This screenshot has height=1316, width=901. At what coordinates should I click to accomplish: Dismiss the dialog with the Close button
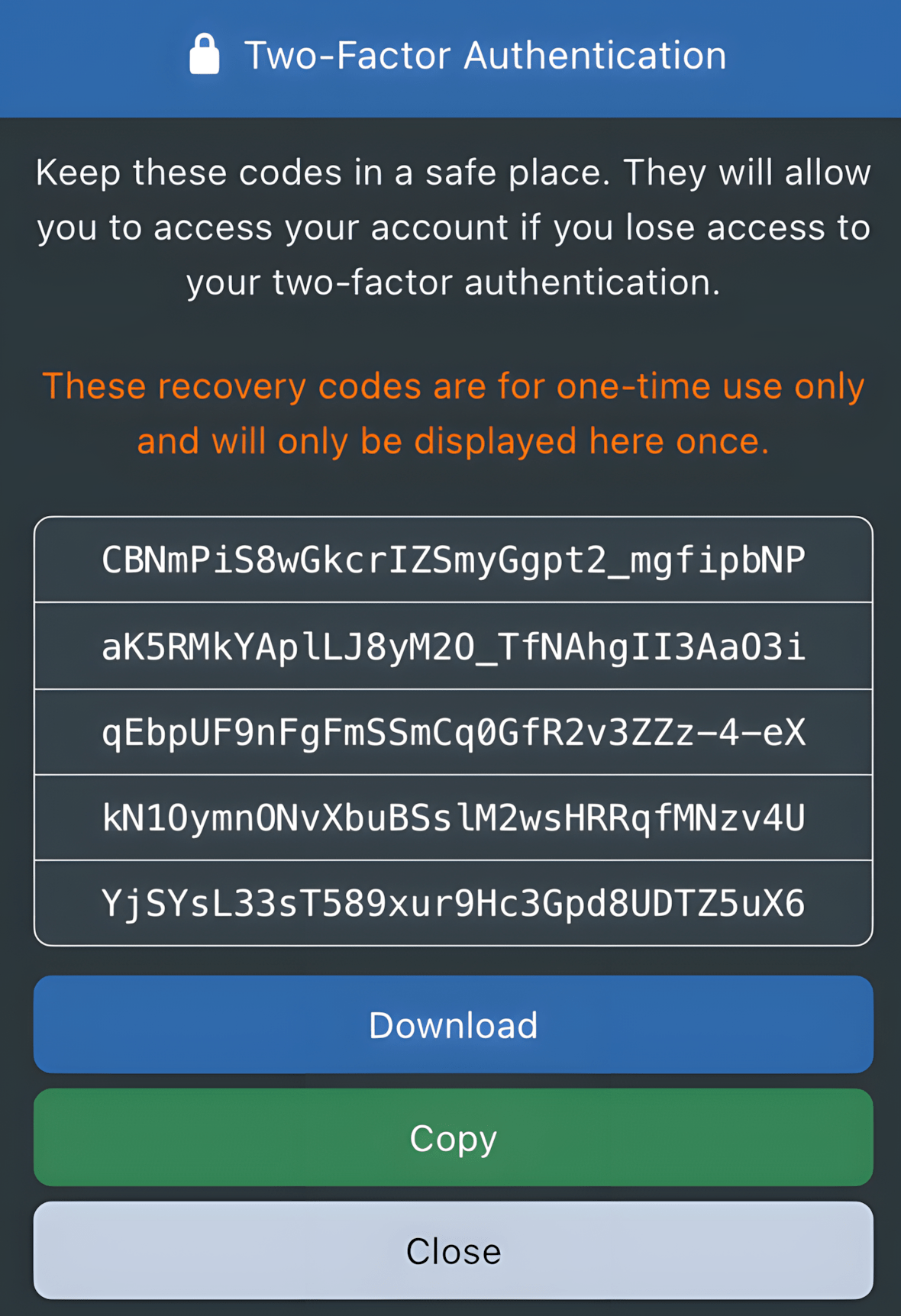point(452,1250)
